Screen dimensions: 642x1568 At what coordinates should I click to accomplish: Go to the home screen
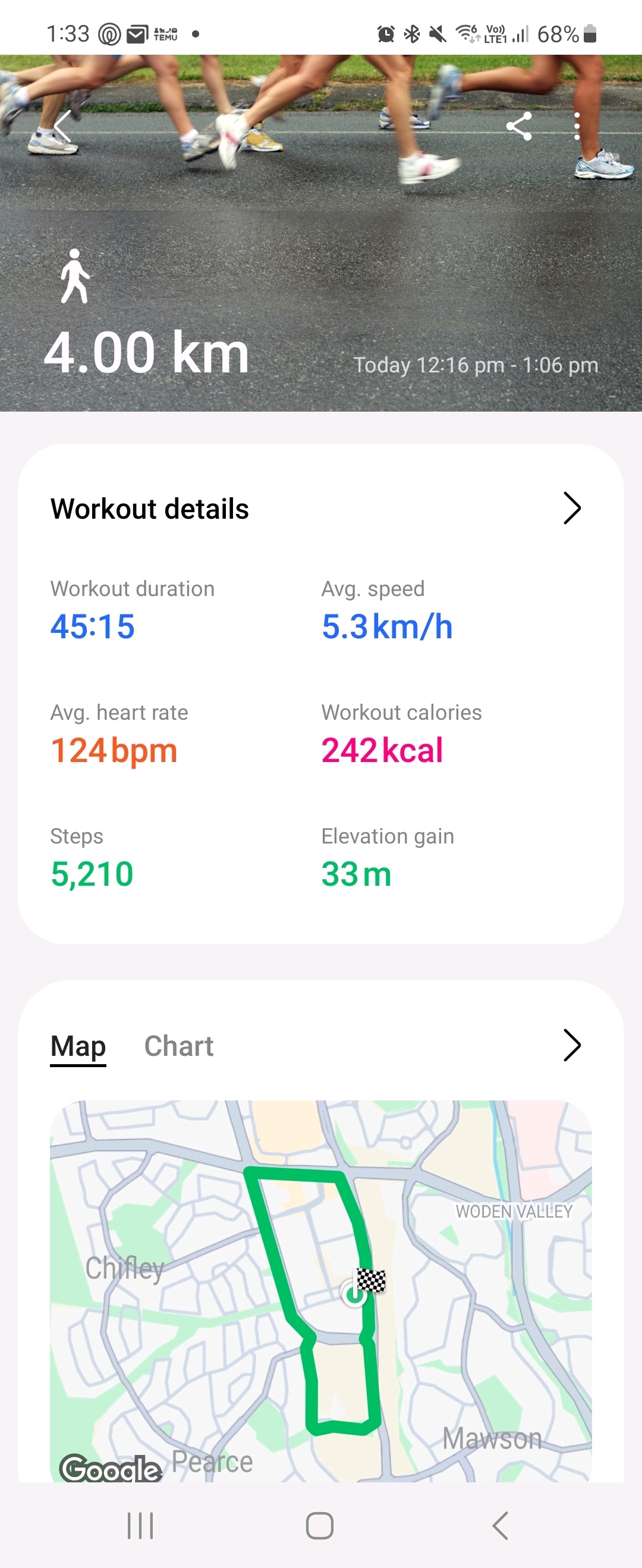319,1525
